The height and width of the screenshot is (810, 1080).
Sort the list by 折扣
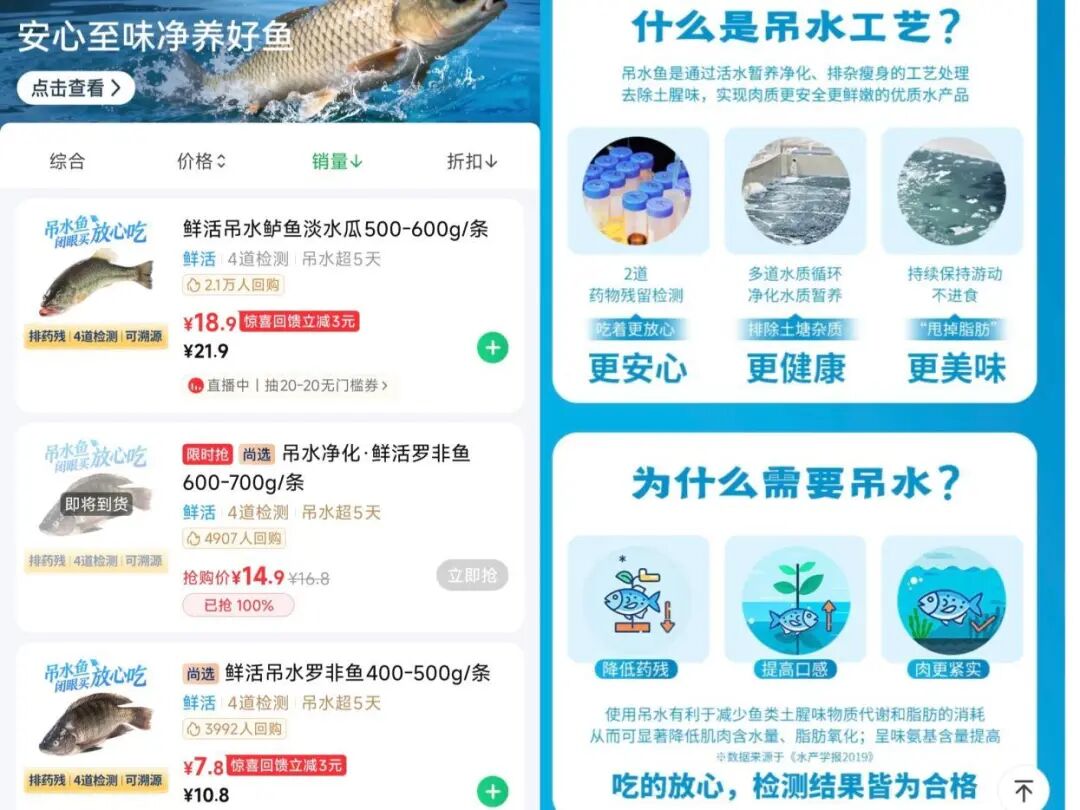point(472,161)
